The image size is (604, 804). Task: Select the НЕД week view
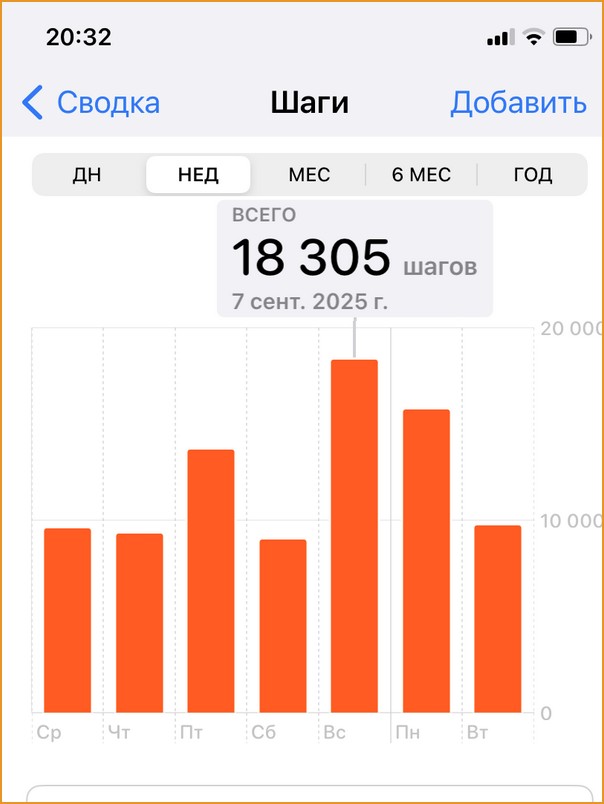[x=198, y=175]
